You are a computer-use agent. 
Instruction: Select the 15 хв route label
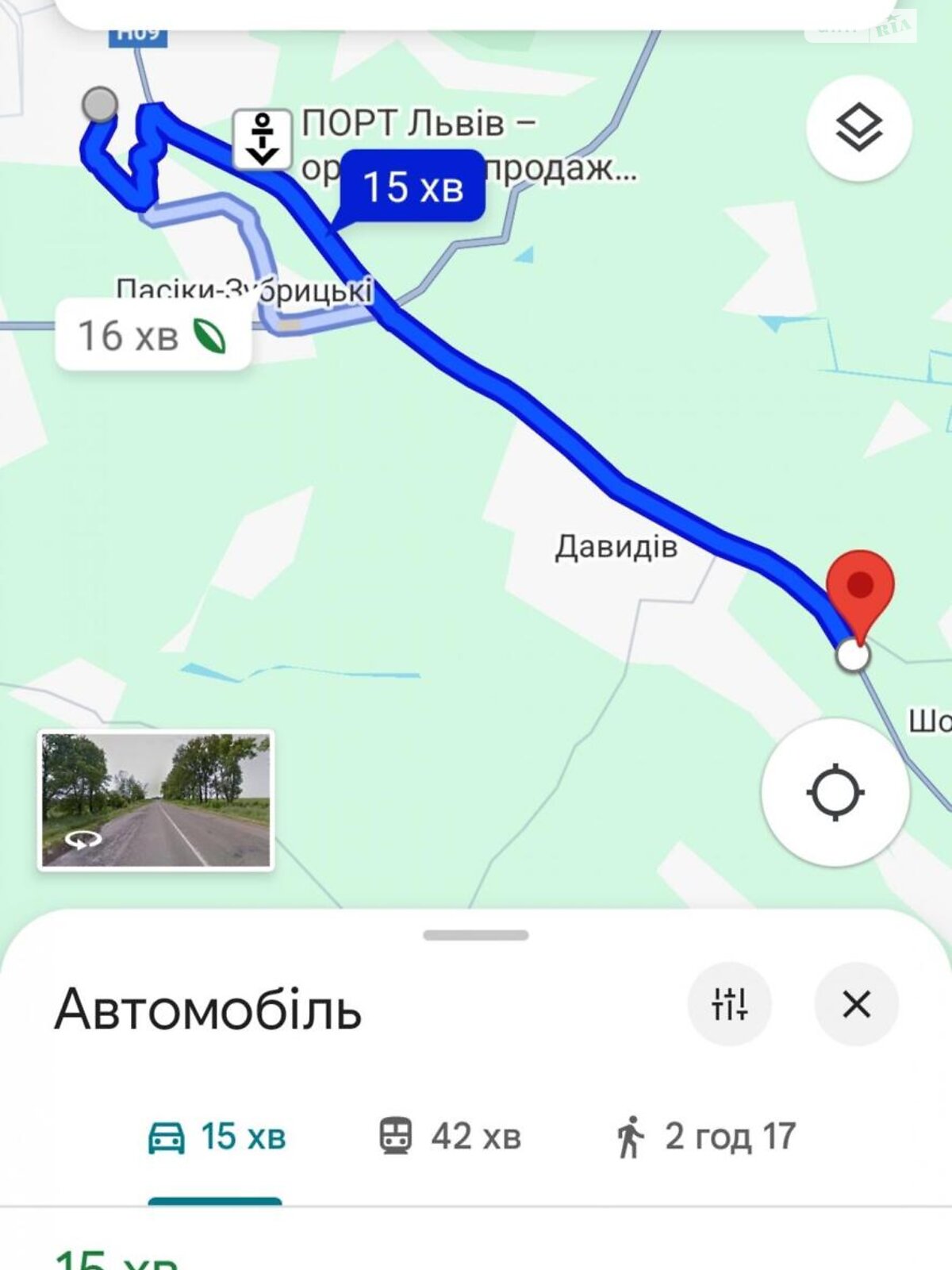coord(413,187)
